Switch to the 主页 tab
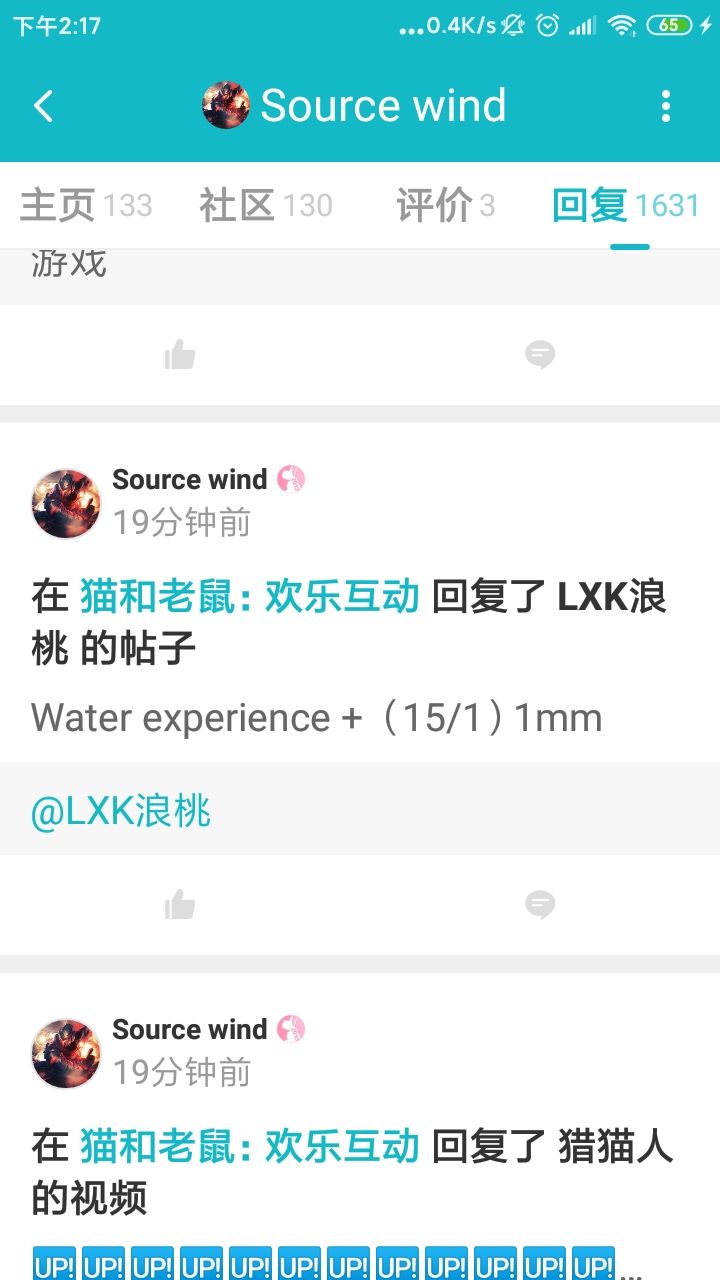The height and width of the screenshot is (1280, 720). coord(86,205)
